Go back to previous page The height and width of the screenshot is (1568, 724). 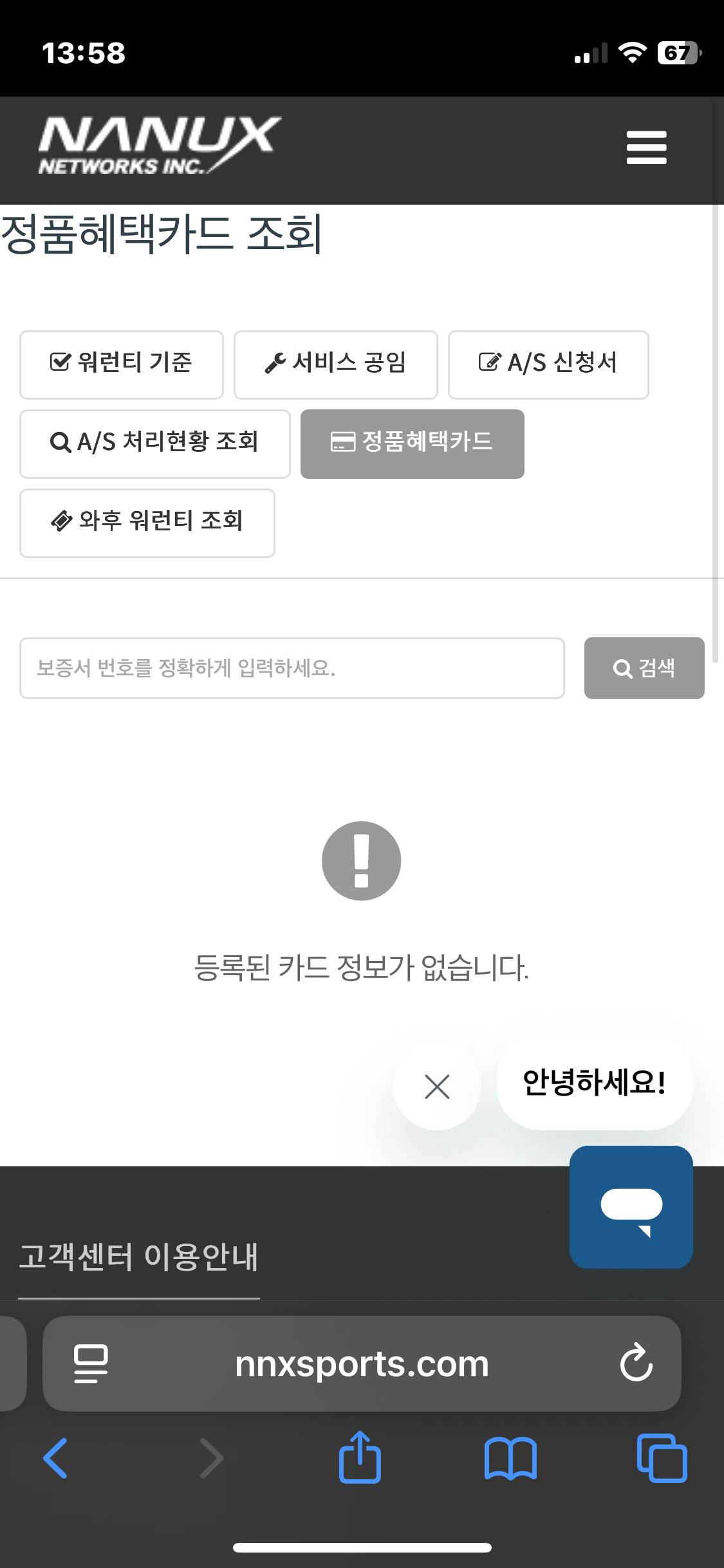(56, 1458)
